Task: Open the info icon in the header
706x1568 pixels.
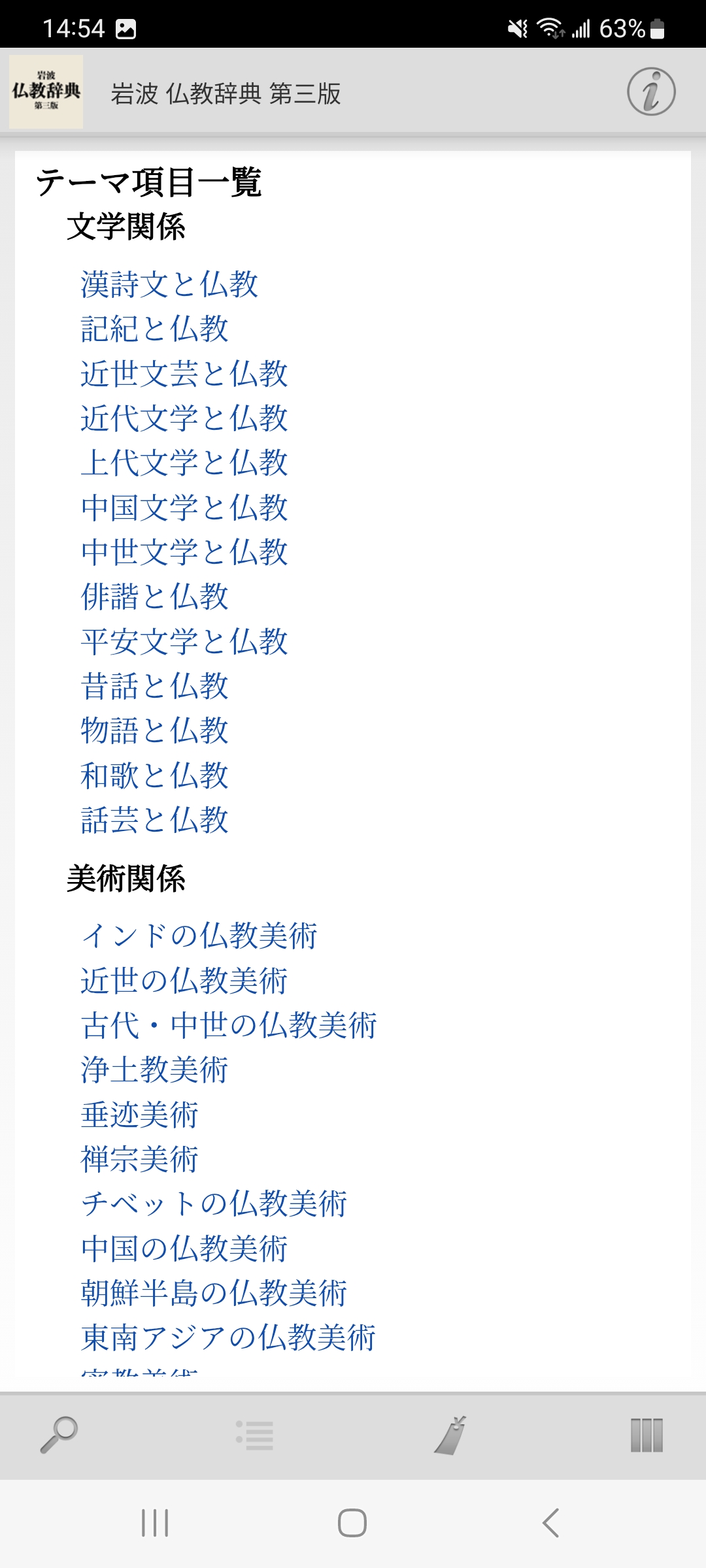Action: pyautogui.click(x=651, y=92)
